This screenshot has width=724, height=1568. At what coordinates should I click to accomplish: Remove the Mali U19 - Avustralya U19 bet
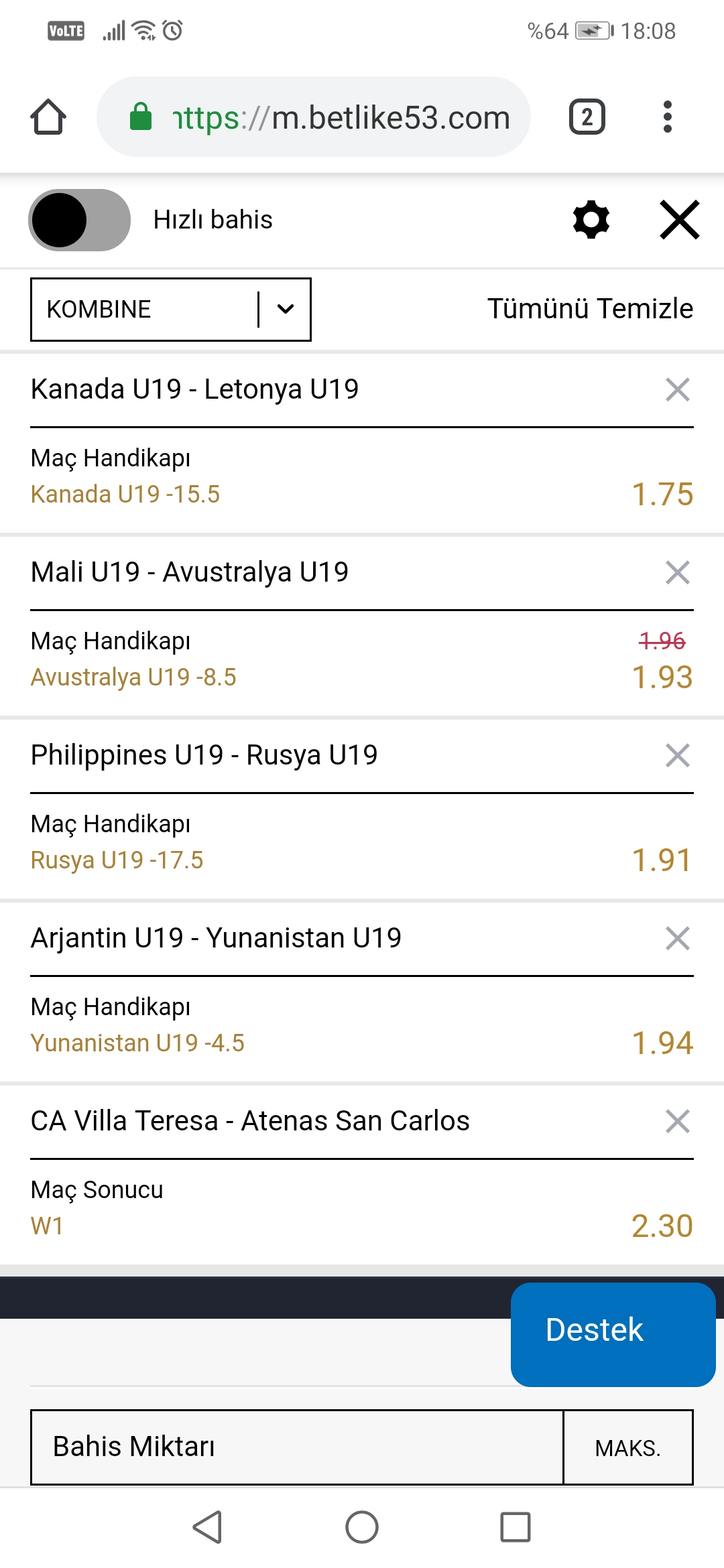678,572
